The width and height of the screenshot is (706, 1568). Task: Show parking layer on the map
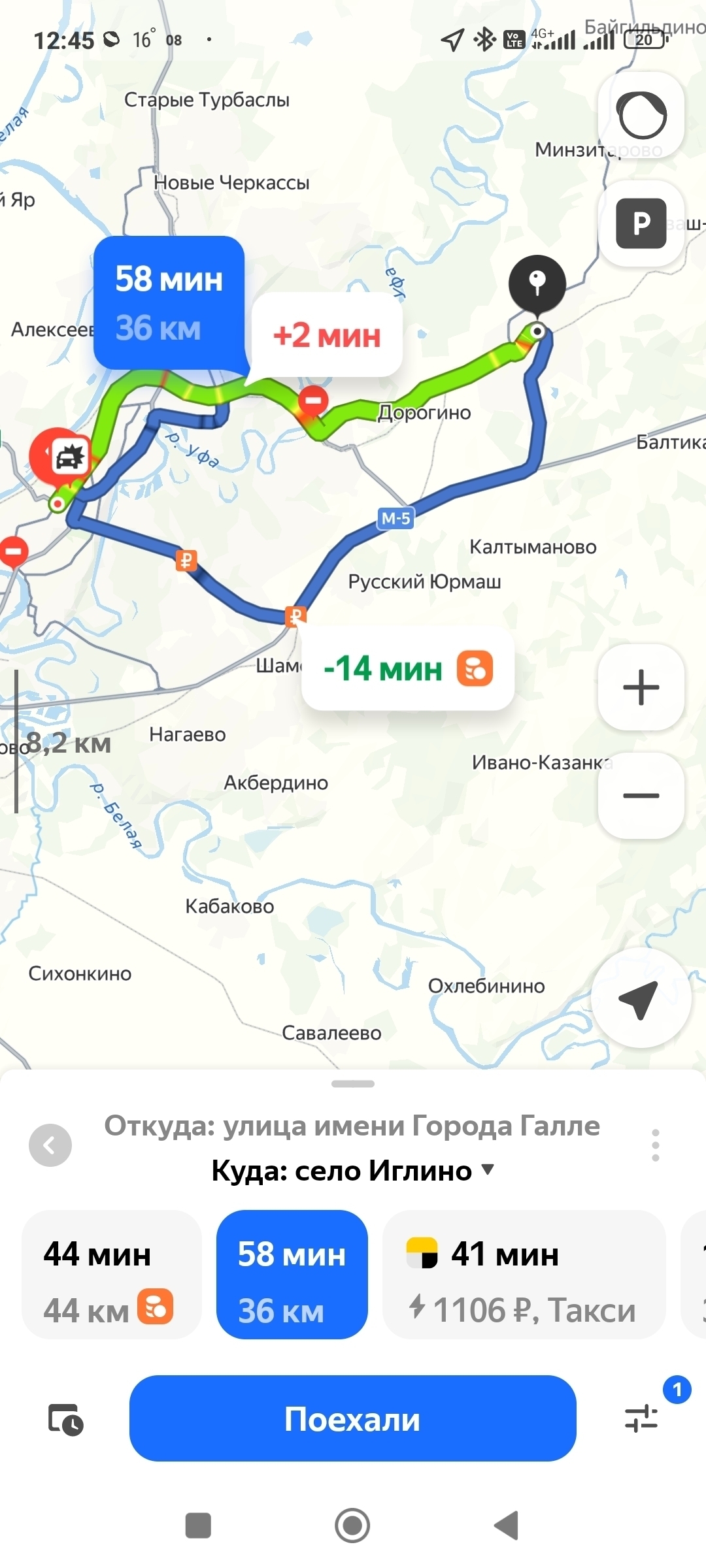[641, 223]
